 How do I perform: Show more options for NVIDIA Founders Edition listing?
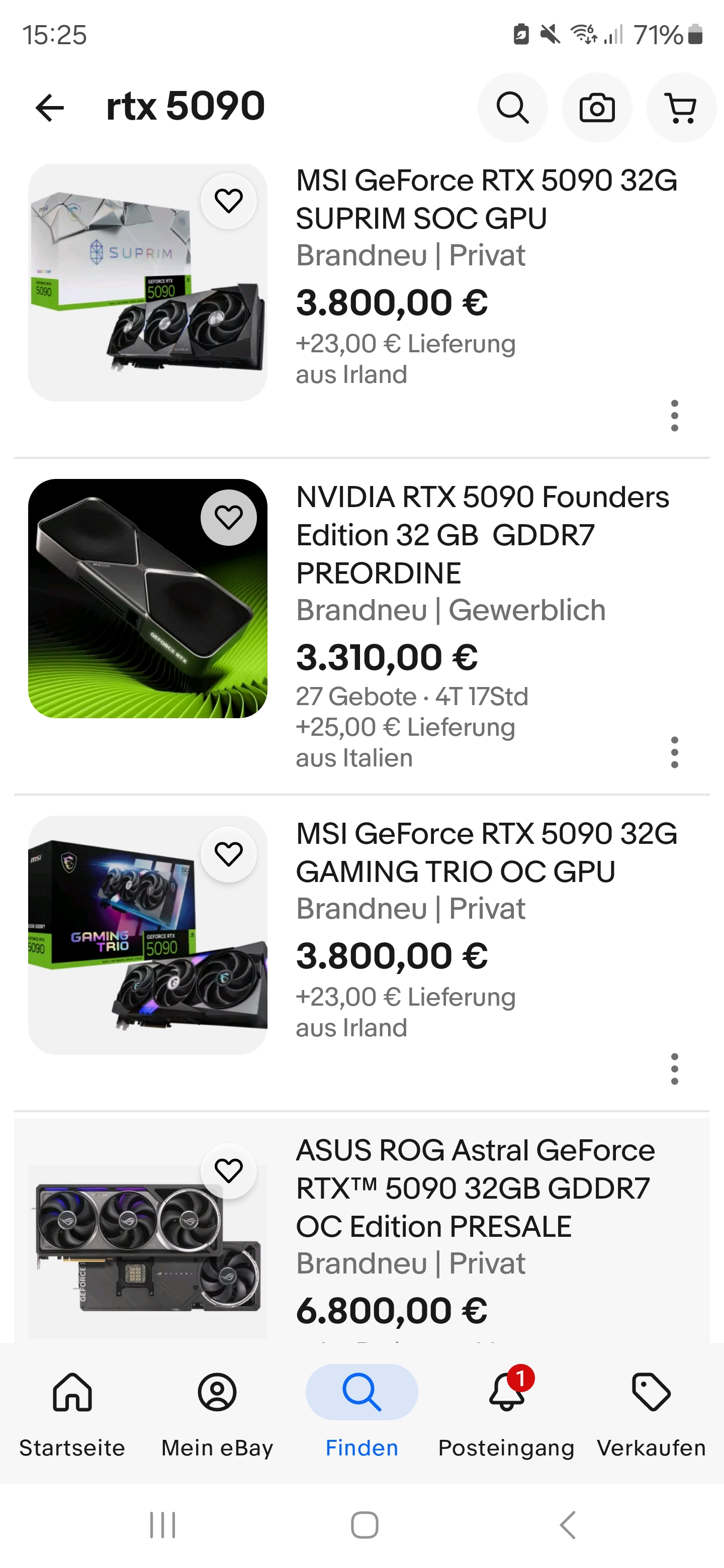point(674,752)
